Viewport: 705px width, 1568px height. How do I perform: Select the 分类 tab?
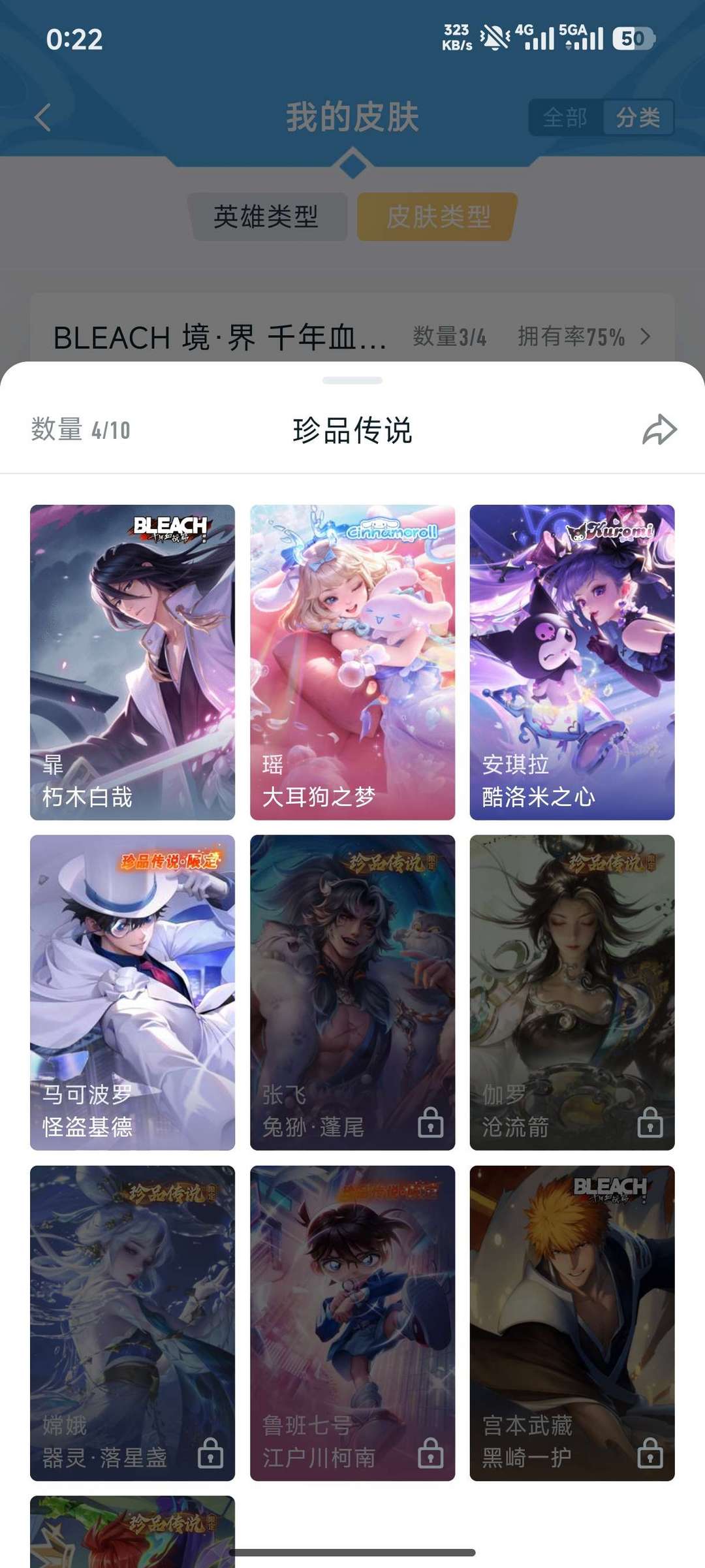(x=637, y=118)
